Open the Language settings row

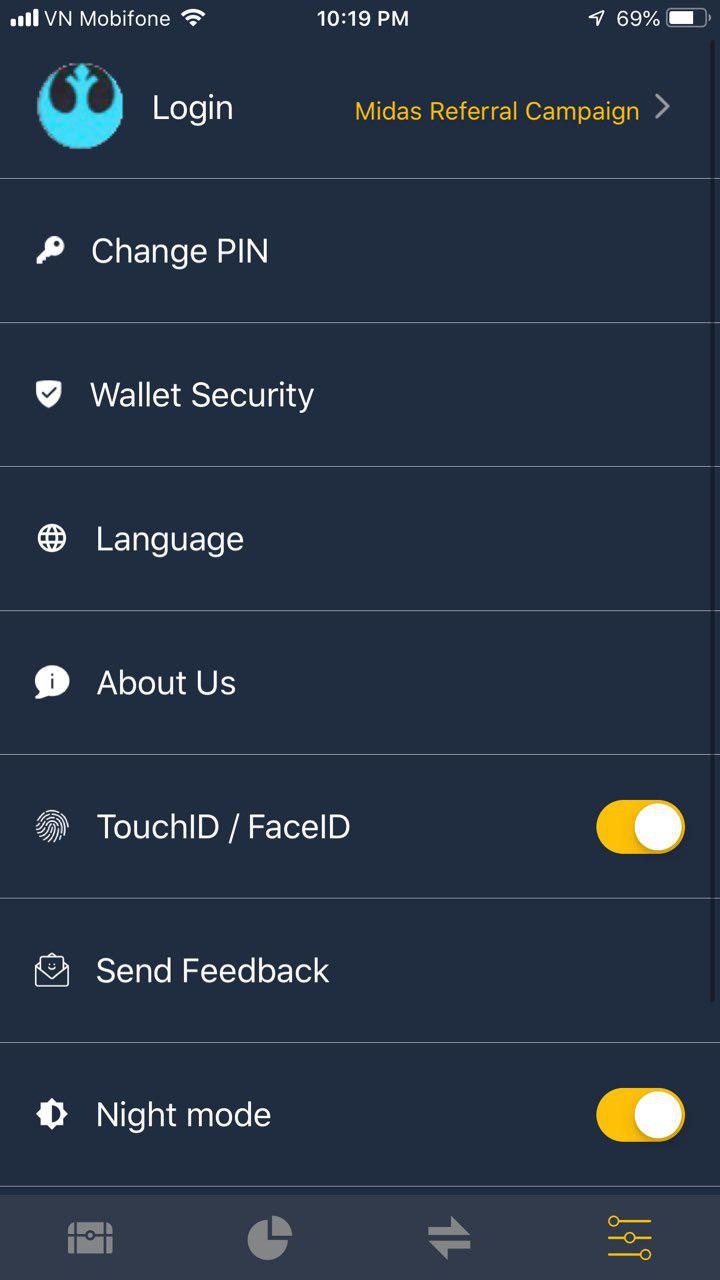[360, 538]
